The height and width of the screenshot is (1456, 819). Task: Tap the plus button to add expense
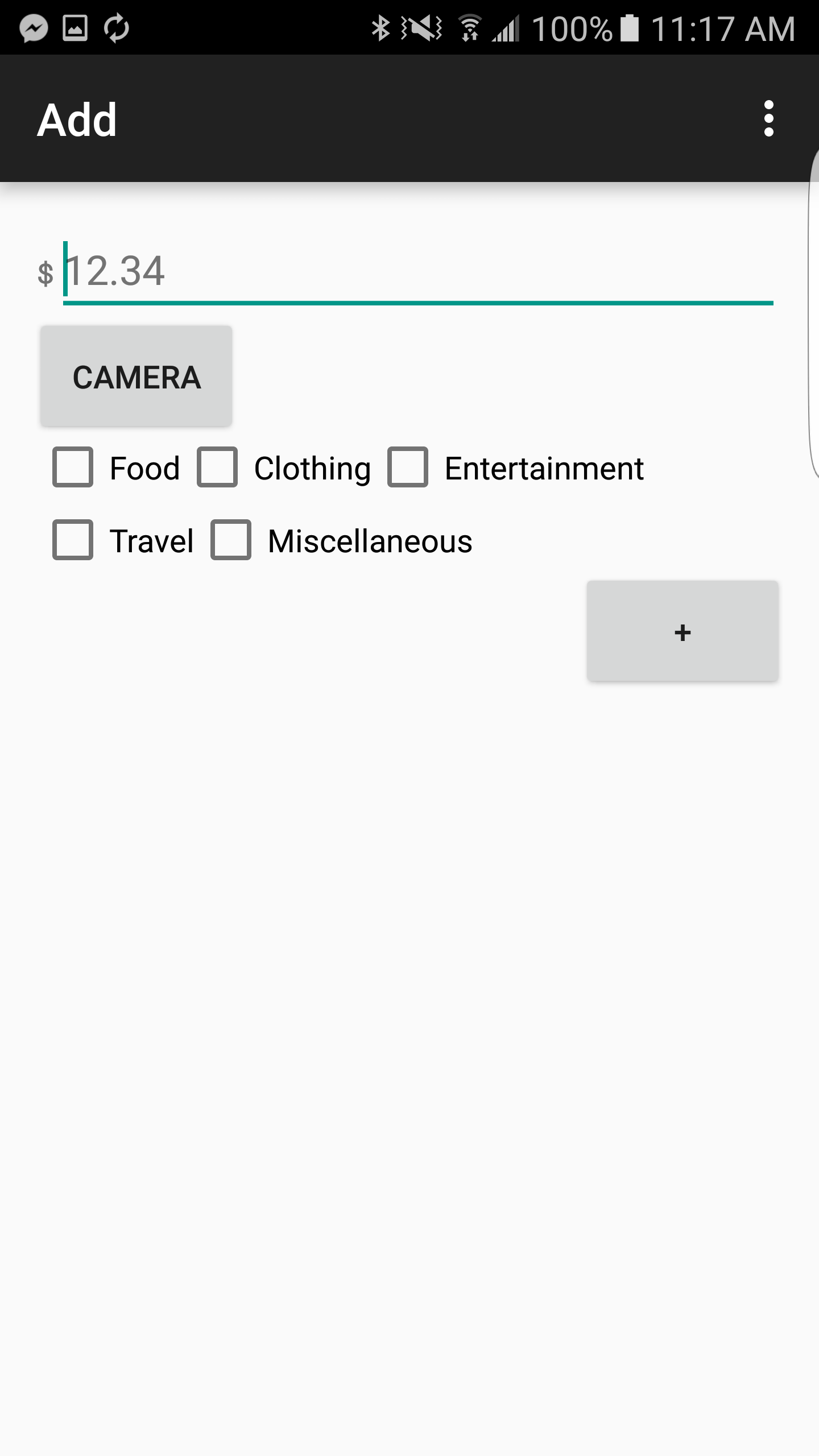click(682, 631)
